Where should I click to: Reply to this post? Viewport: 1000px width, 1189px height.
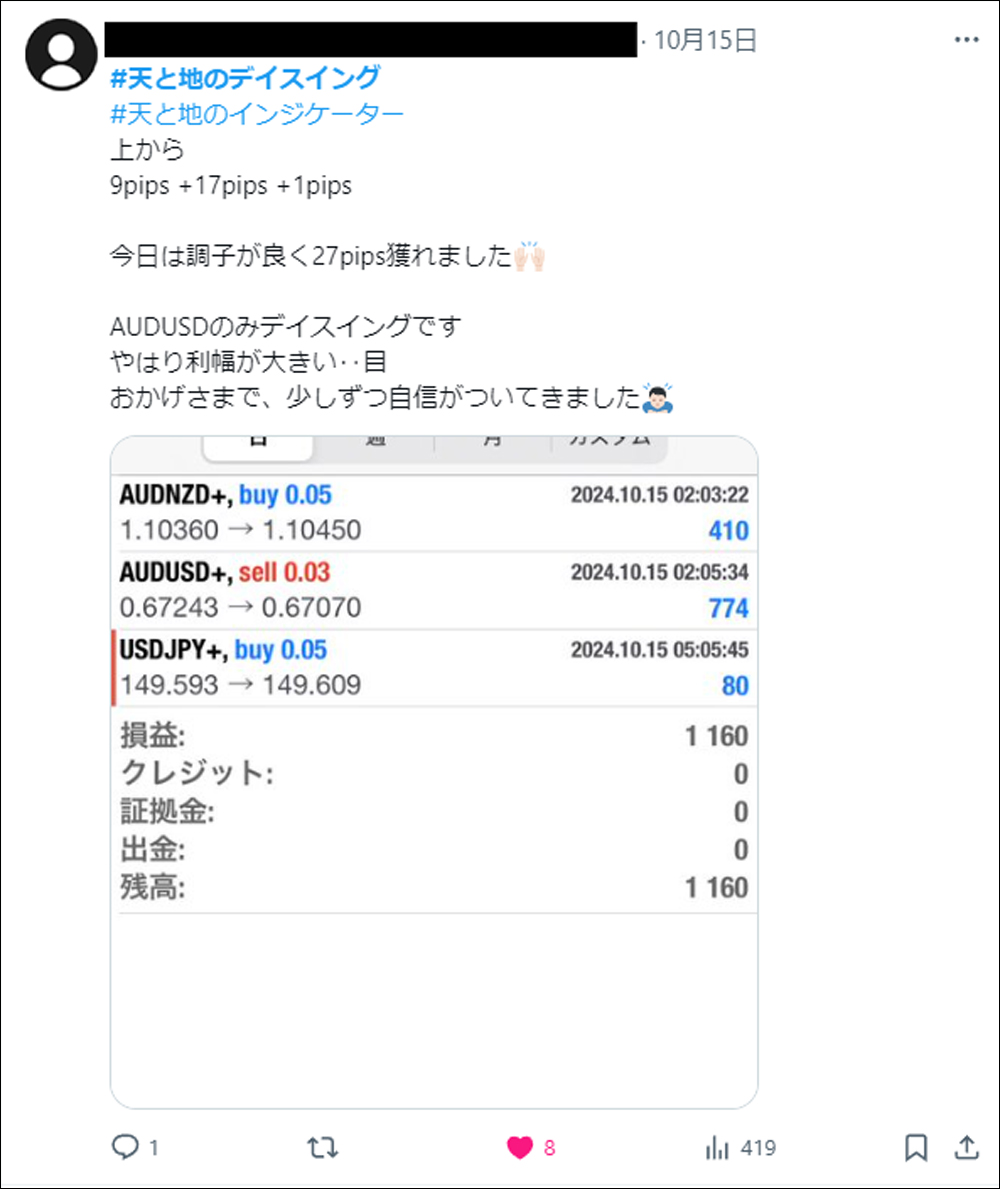click(125, 1148)
